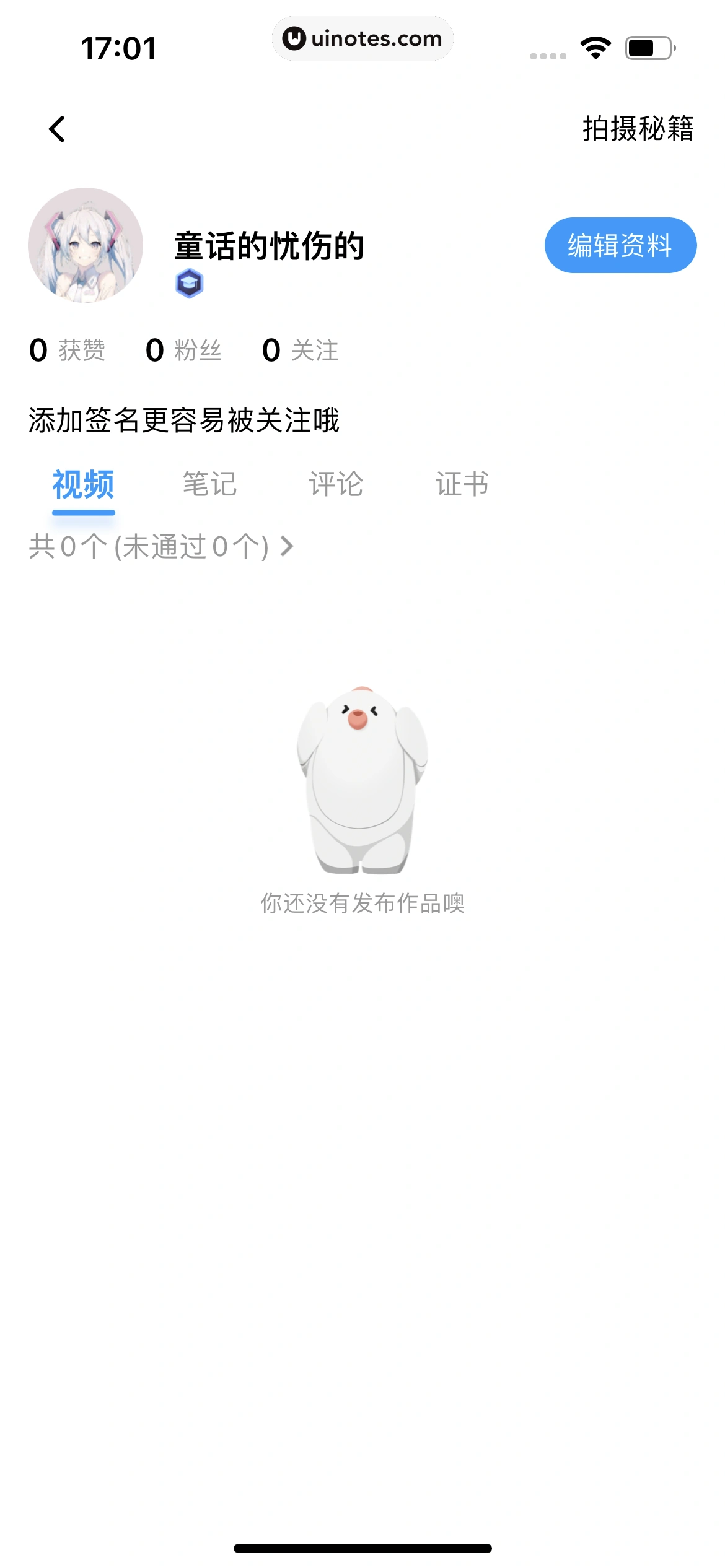Switch to the 评论 tab

pos(335,485)
